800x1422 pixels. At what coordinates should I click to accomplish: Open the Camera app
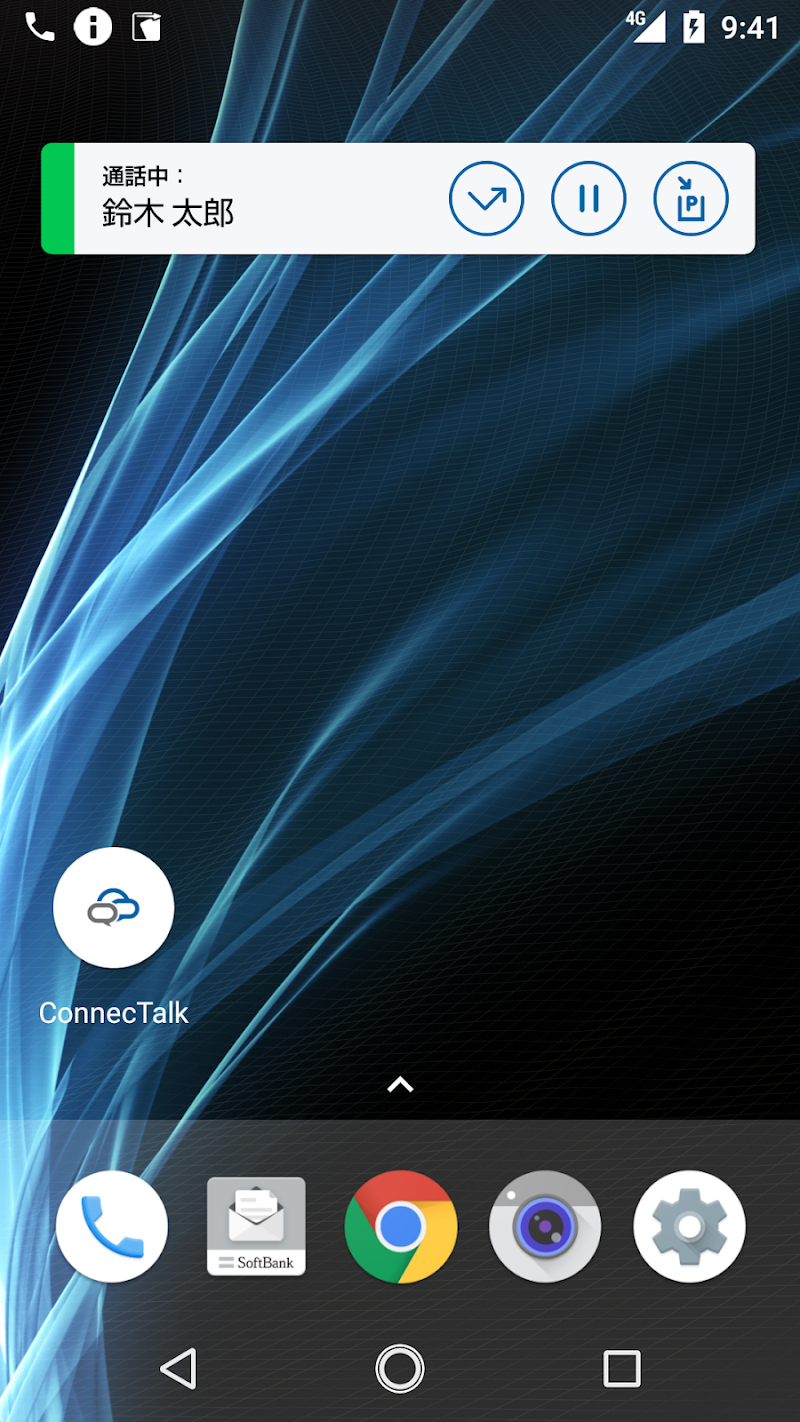pos(545,1226)
